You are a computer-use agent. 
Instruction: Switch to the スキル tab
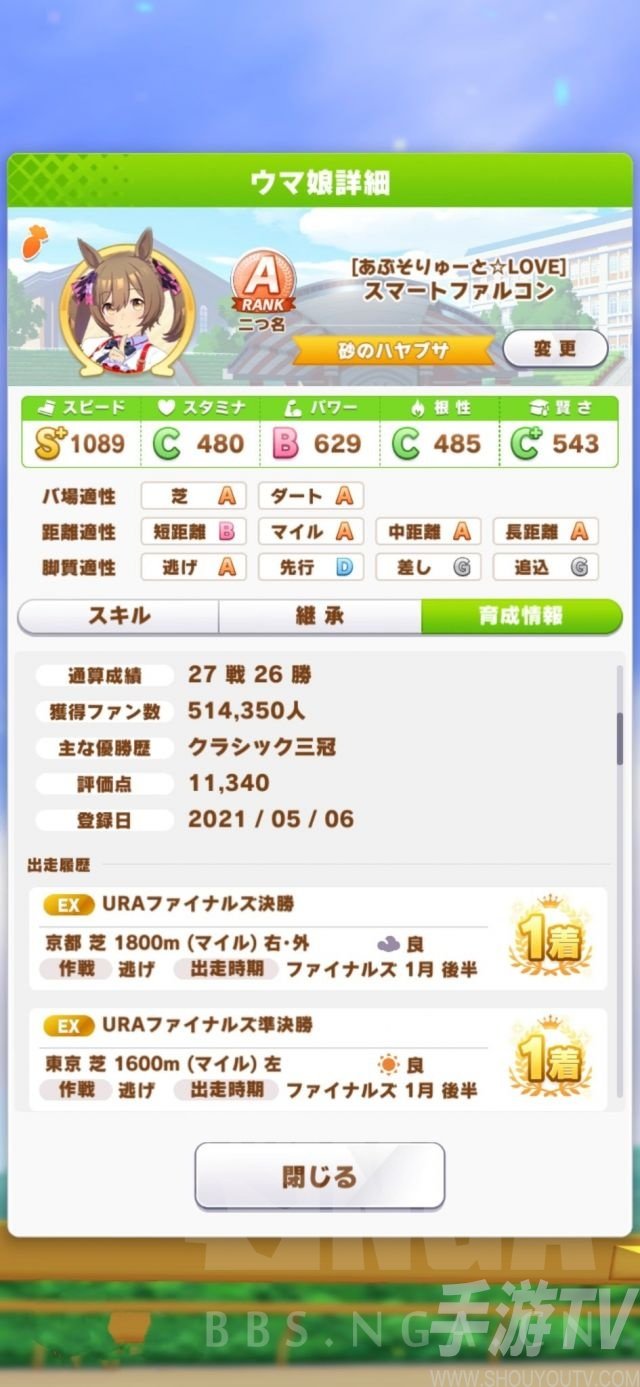point(119,616)
